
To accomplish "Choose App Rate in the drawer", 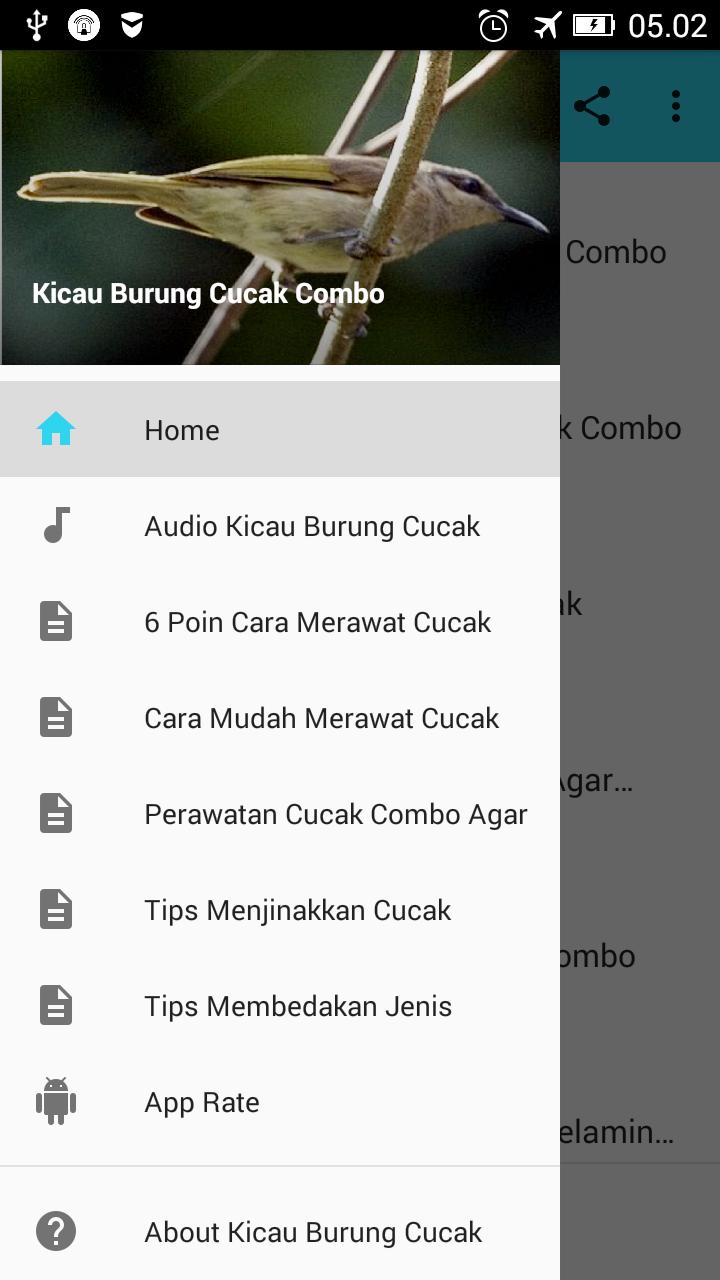I will (x=280, y=1102).
